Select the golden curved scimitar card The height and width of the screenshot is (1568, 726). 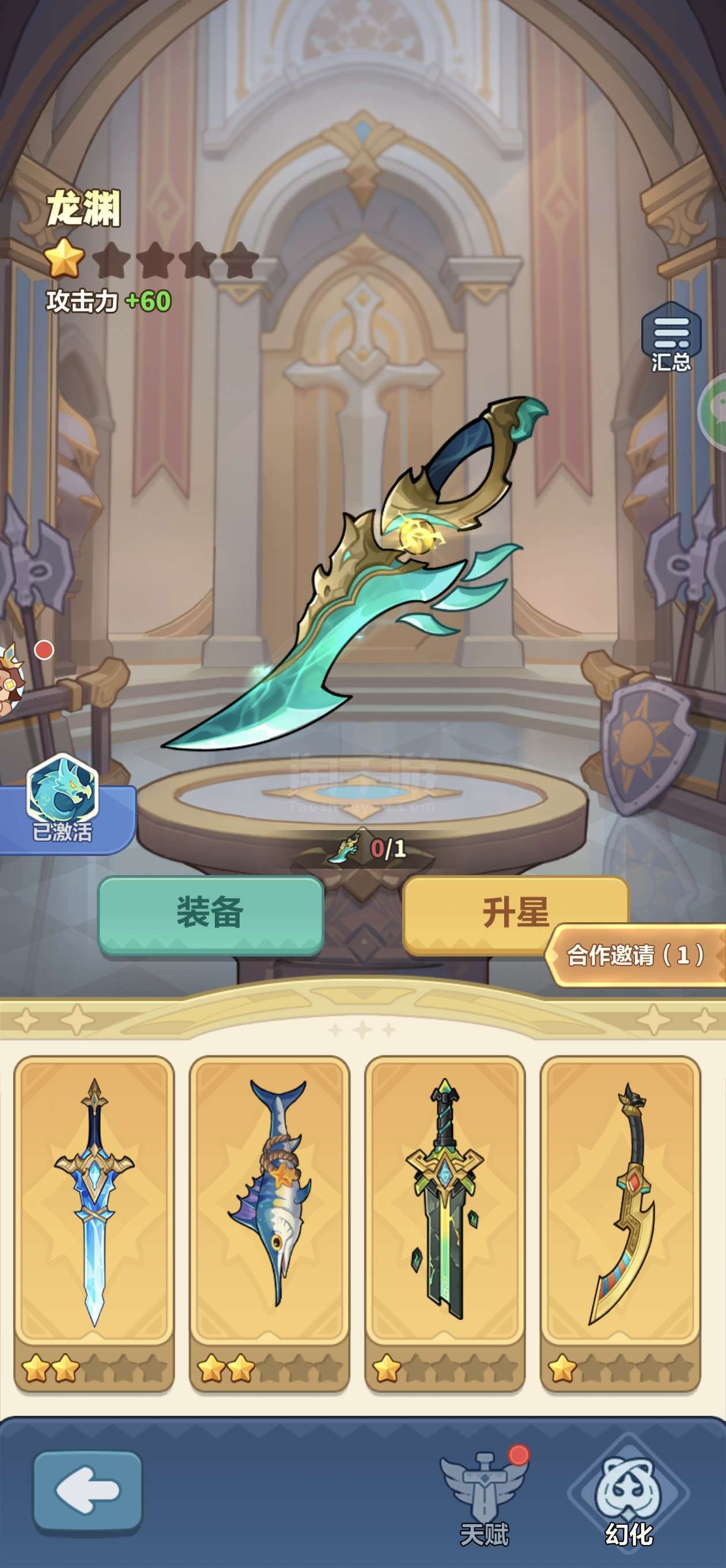pyautogui.click(x=620, y=1223)
